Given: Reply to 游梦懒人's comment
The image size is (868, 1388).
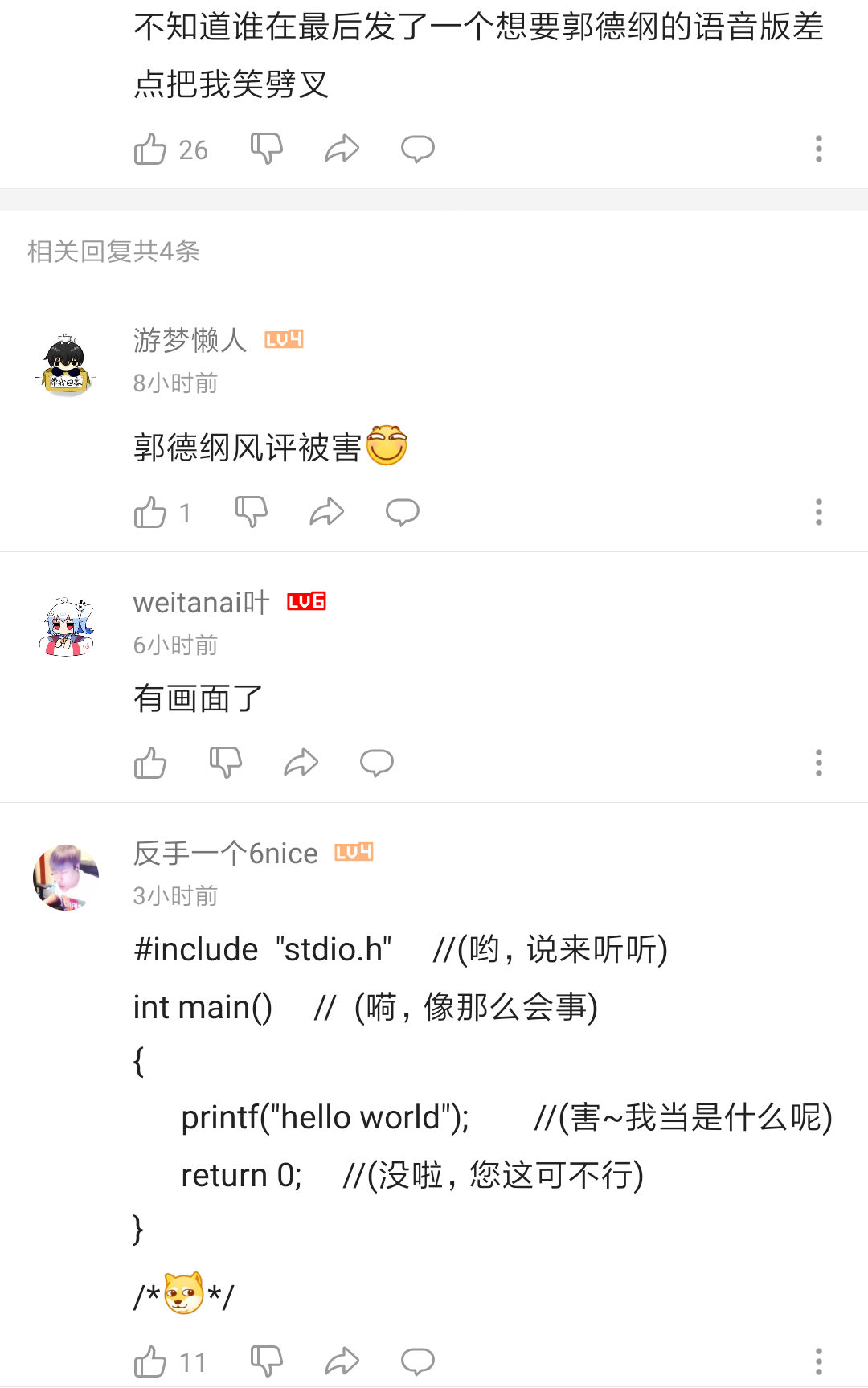Looking at the screenshot, I should click(403, 512).
